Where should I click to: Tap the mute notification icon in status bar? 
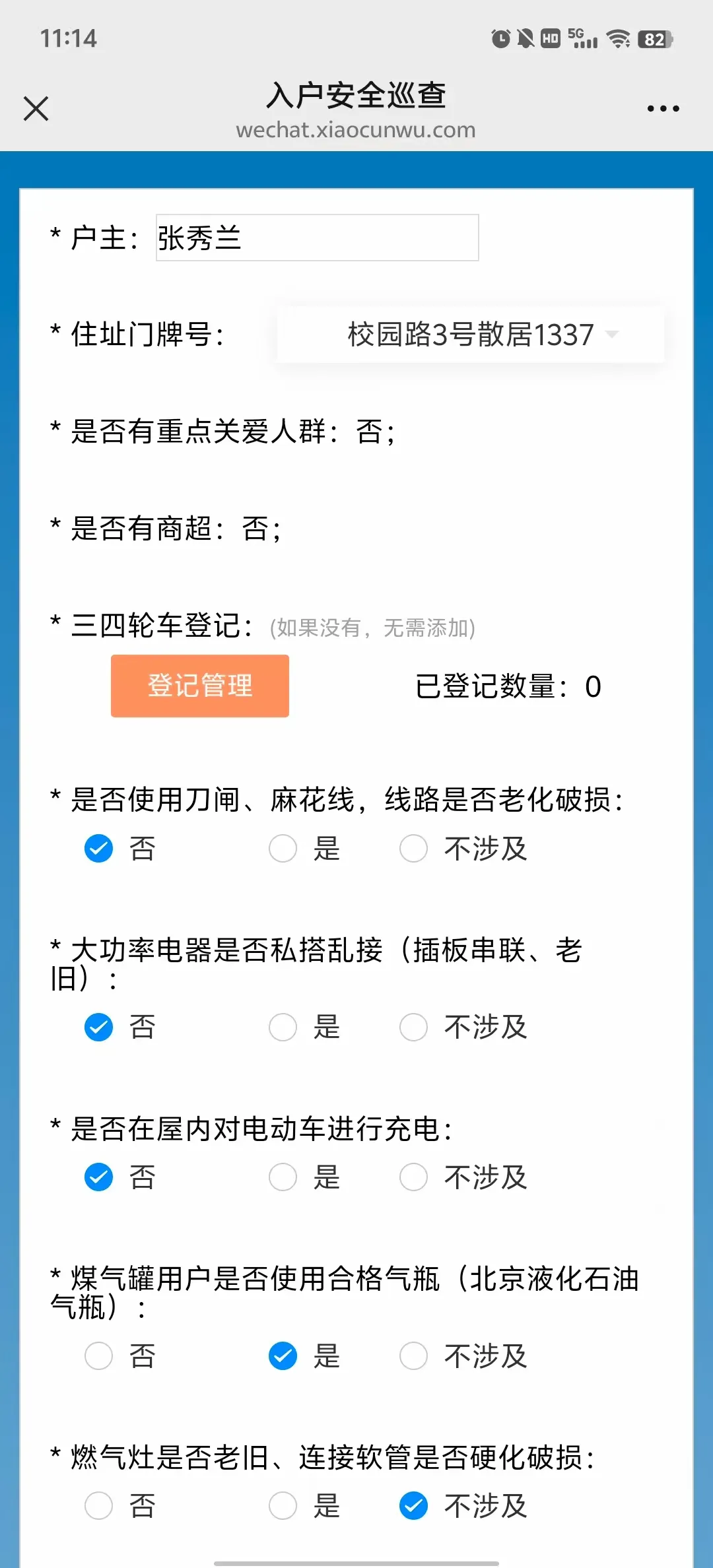(525, 40)
